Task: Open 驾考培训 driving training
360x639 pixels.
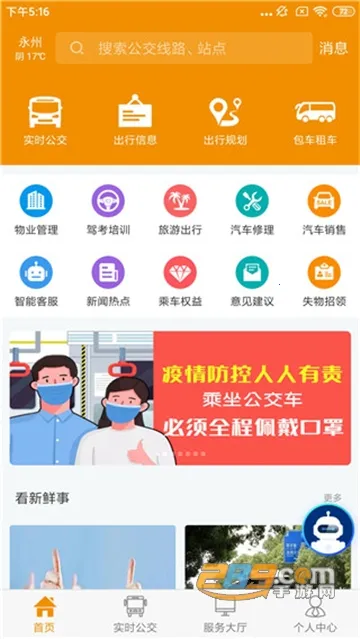Action: point(108,210)
